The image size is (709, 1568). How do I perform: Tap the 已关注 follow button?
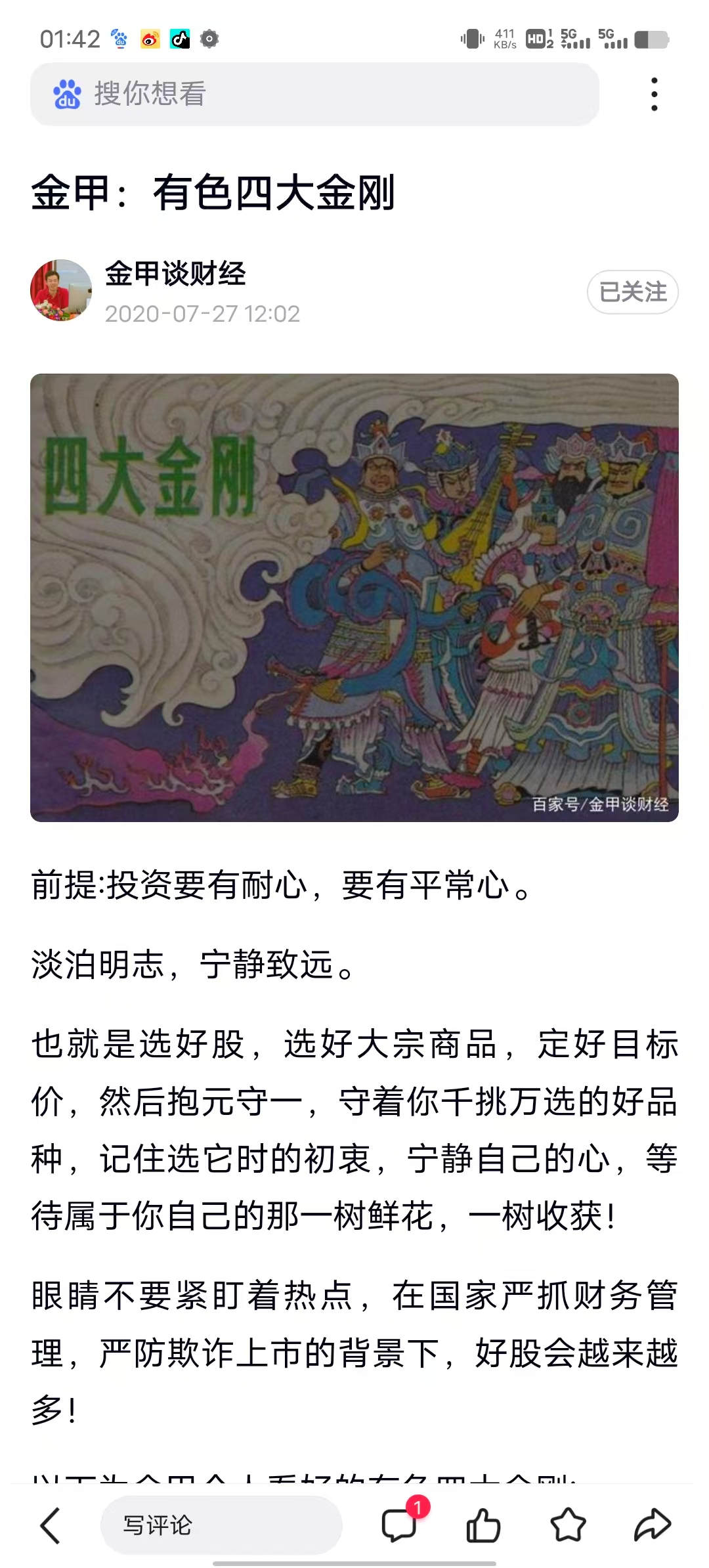pos(632,292)
